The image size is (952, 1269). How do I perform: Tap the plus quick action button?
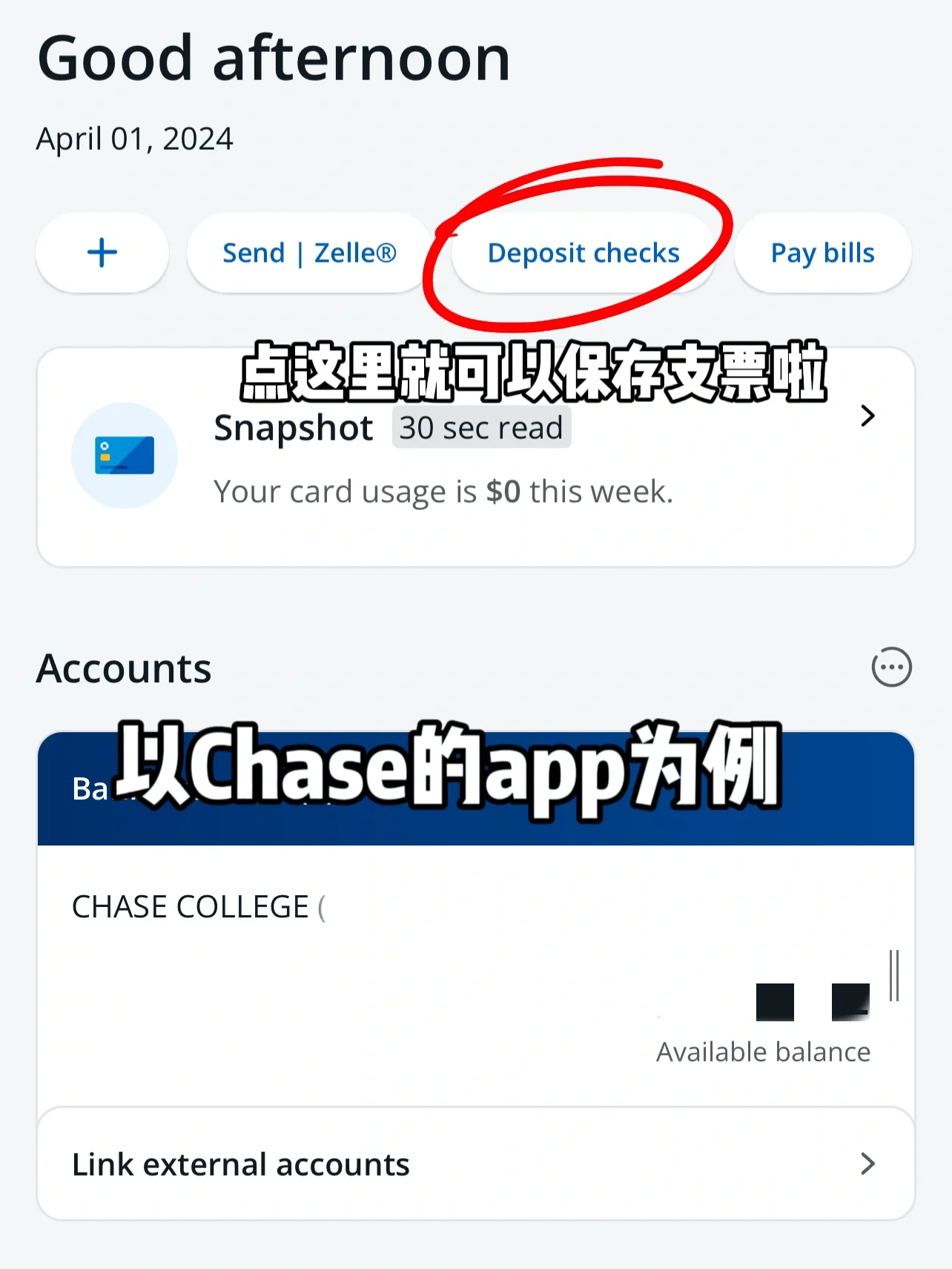pyautogui.click(x=102, y=253)
